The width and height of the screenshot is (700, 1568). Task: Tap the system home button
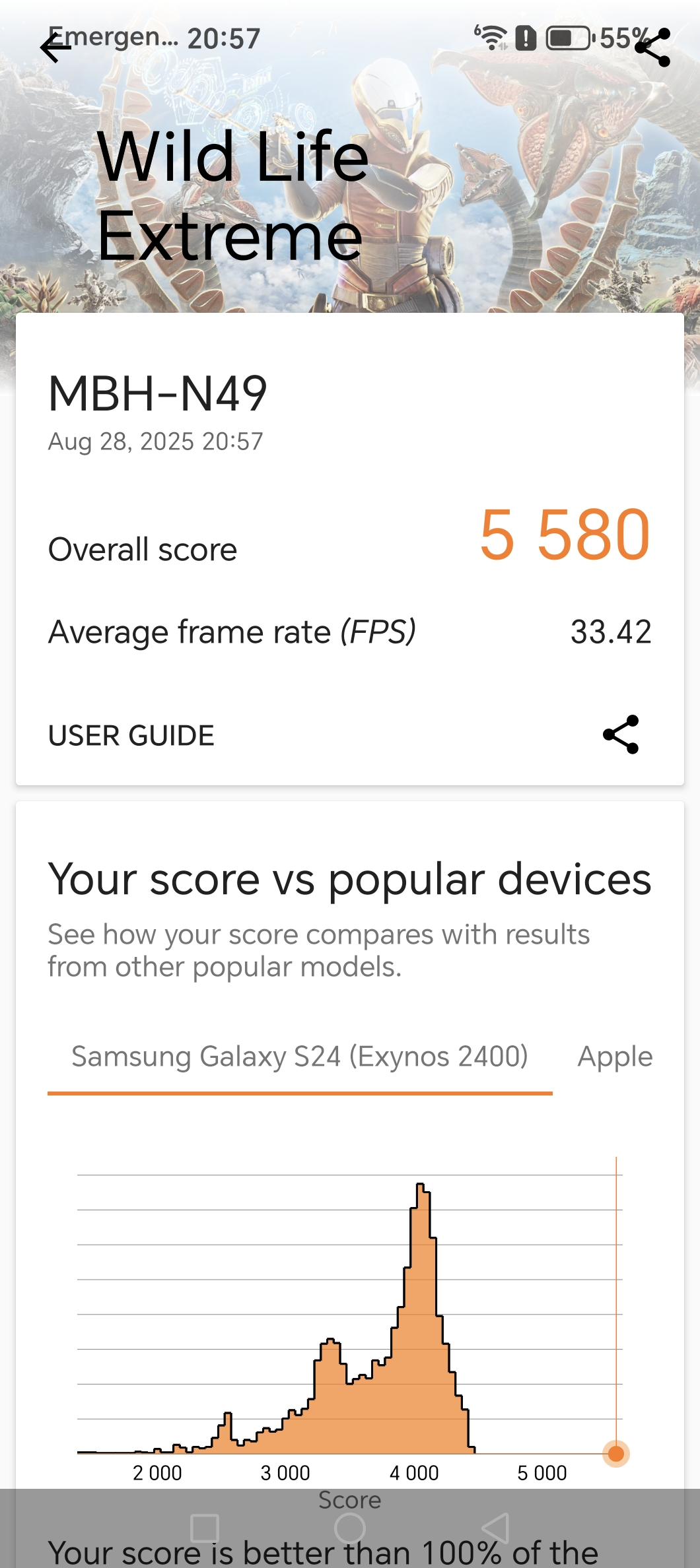point(350,1528)
